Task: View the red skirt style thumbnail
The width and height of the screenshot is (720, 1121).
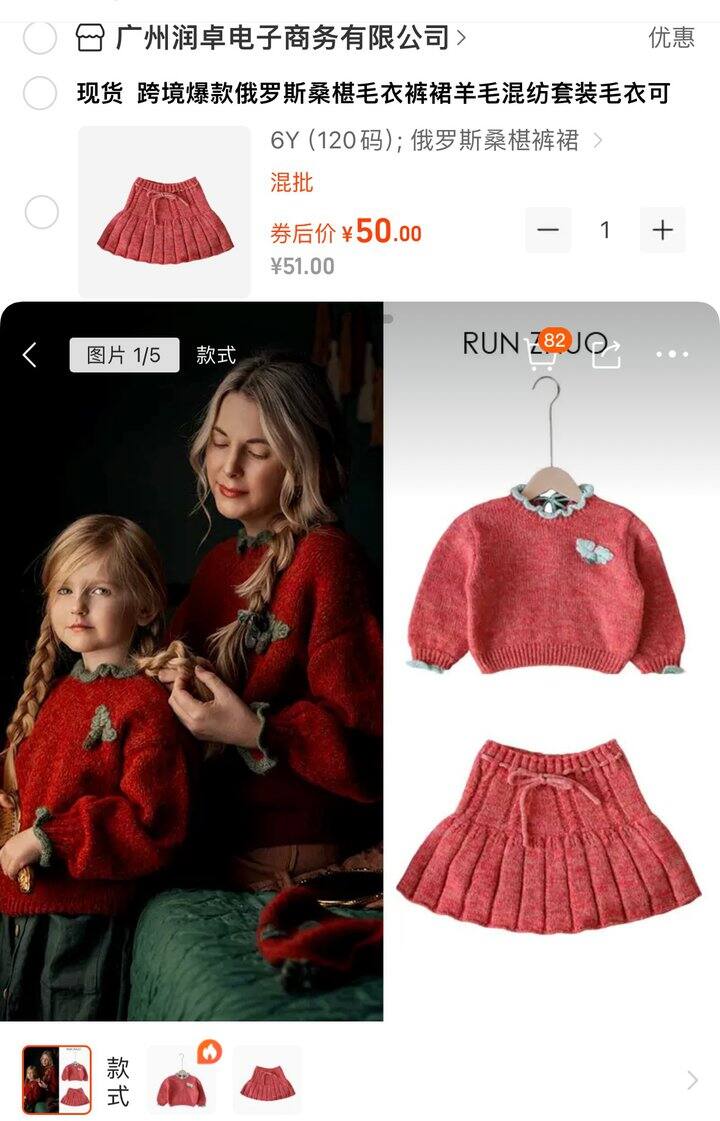Action: pos(267,1080)
